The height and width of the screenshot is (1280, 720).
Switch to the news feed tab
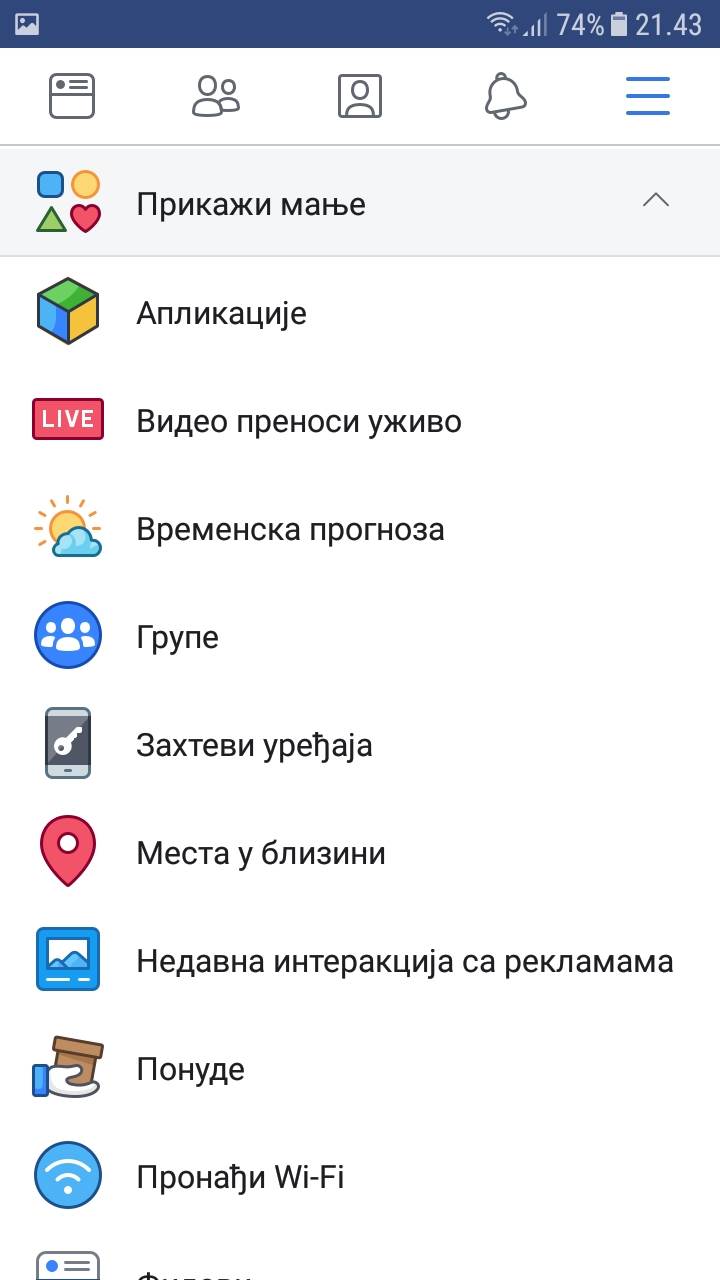72,96
